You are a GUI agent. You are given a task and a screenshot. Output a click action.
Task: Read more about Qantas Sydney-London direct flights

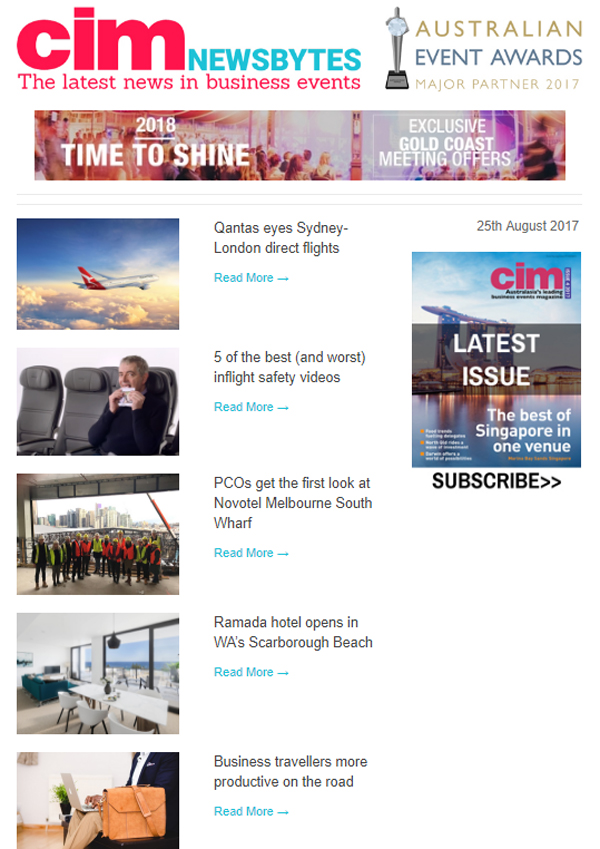(251, 278)
